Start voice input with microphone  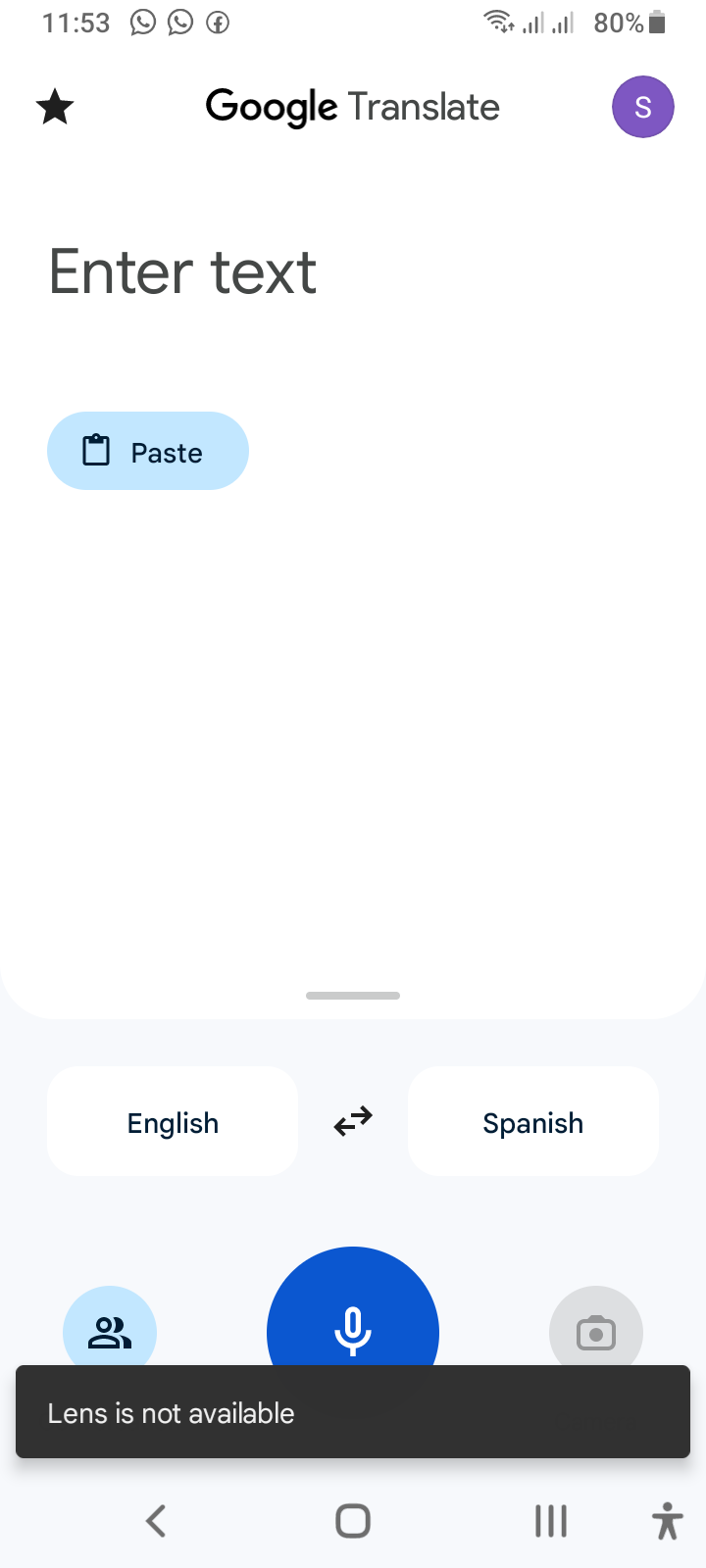tap(353, 1309)
